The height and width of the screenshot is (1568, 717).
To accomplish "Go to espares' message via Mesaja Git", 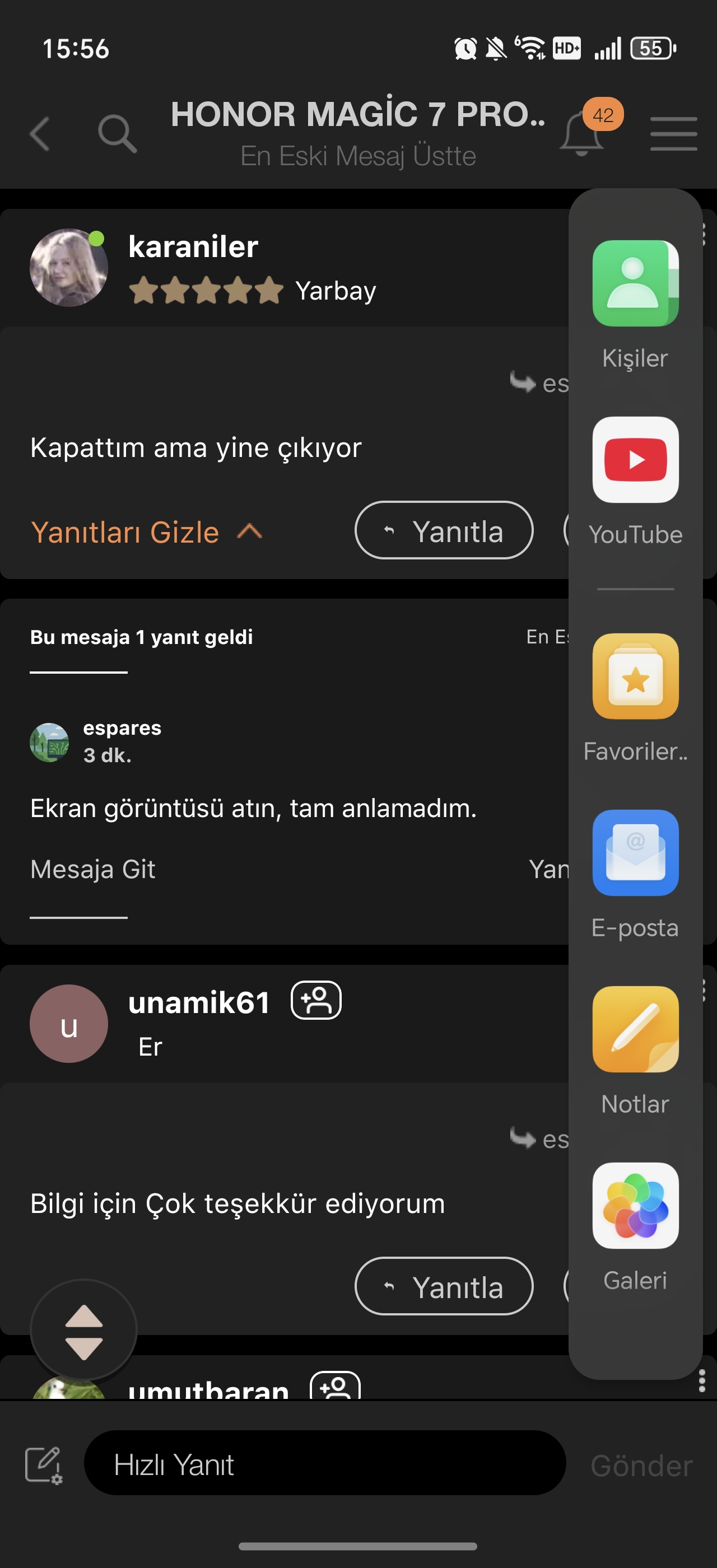I will point(92,869).
